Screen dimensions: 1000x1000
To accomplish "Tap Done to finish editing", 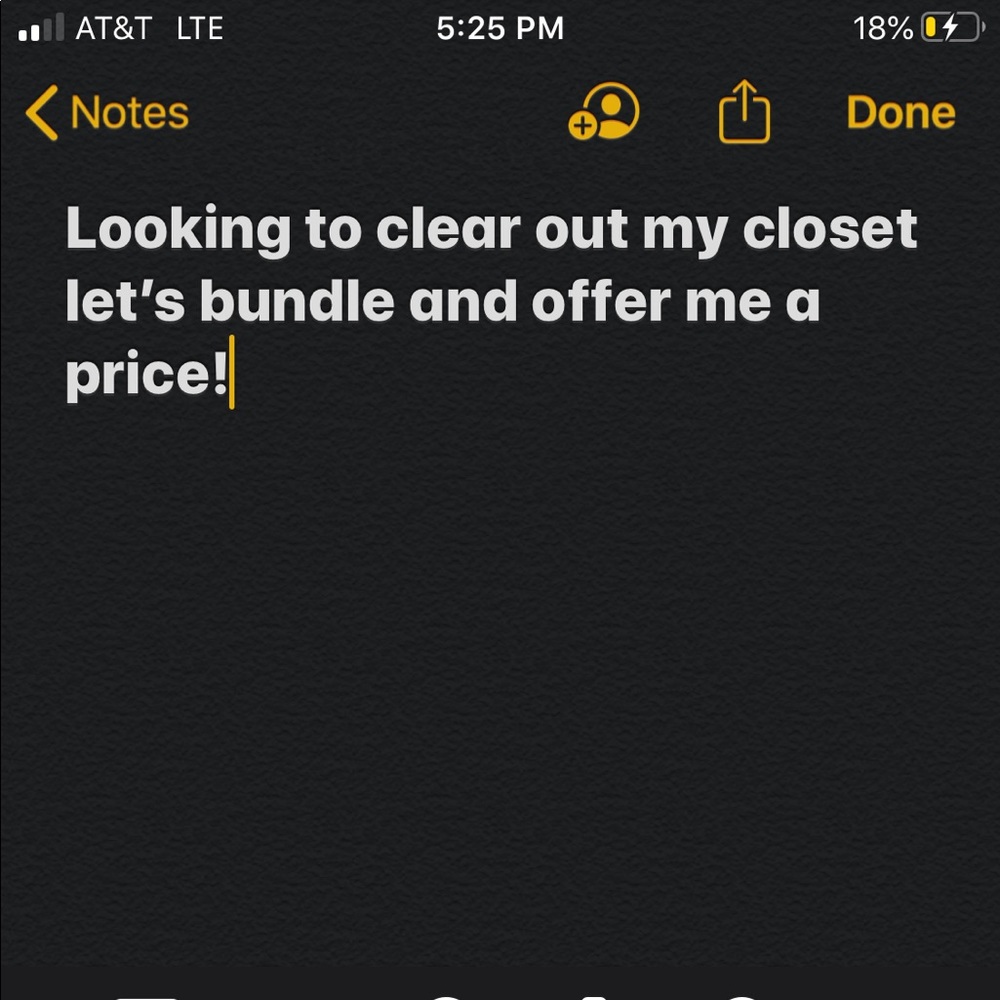I will (900, 113).
